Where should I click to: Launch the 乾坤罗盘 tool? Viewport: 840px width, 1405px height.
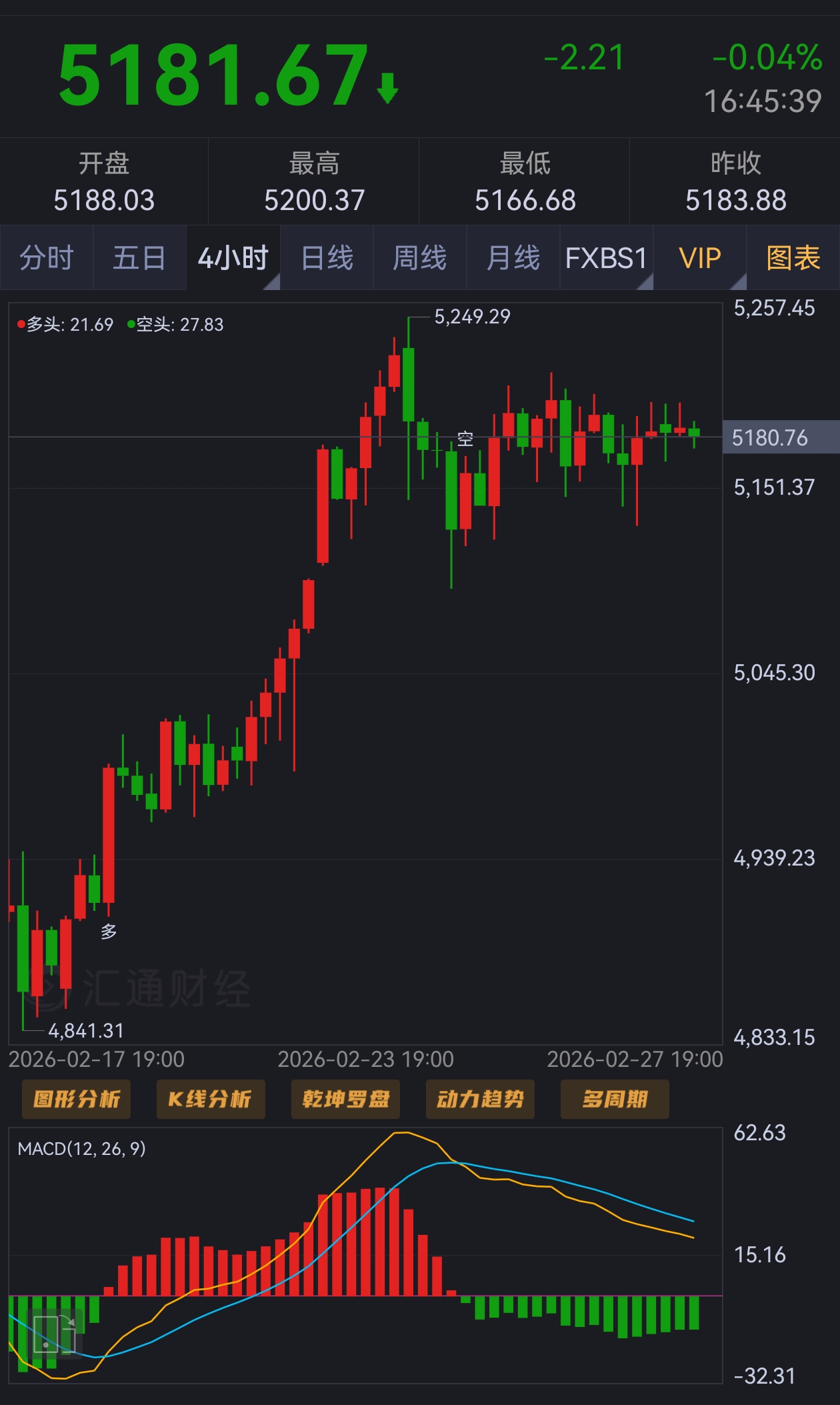345,1099
